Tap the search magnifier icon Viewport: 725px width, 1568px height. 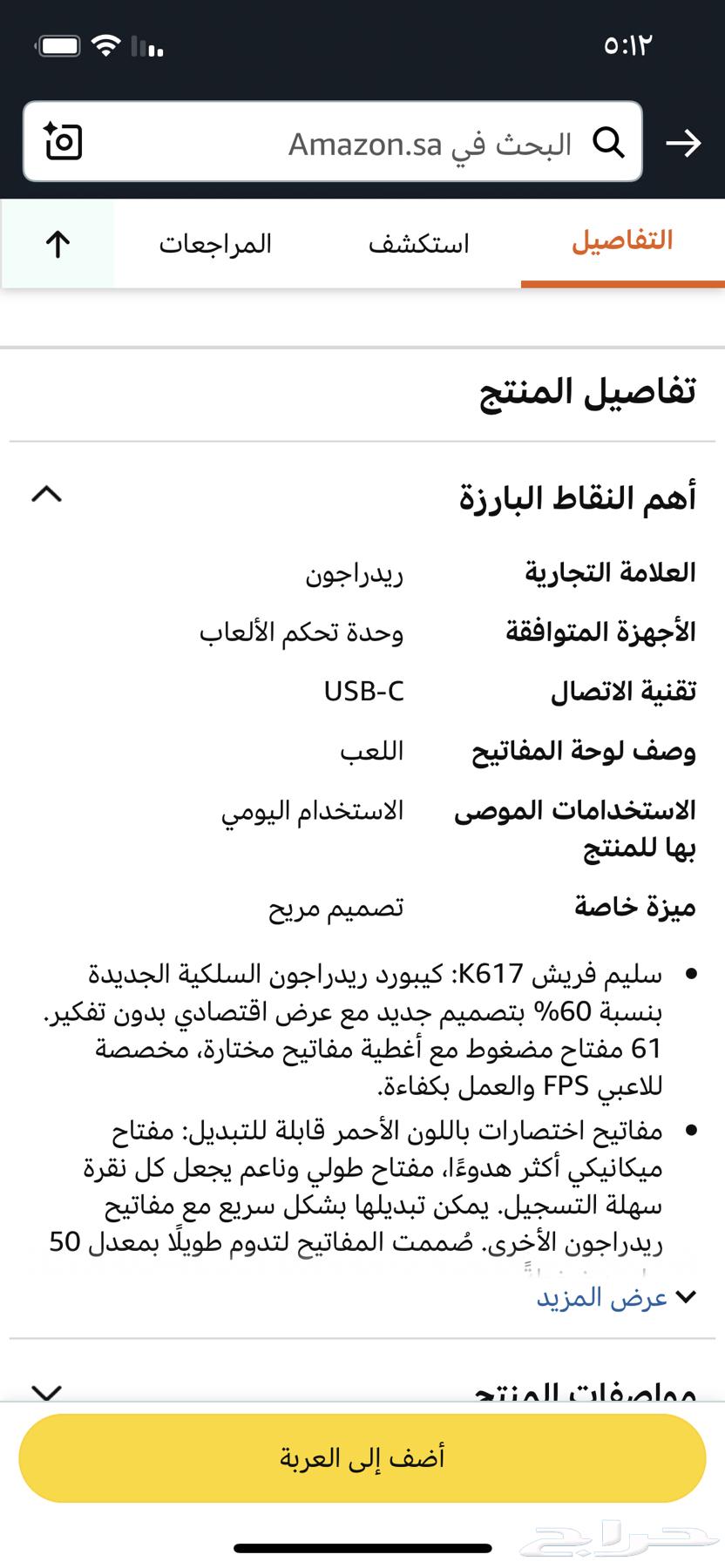click(610, 142)
